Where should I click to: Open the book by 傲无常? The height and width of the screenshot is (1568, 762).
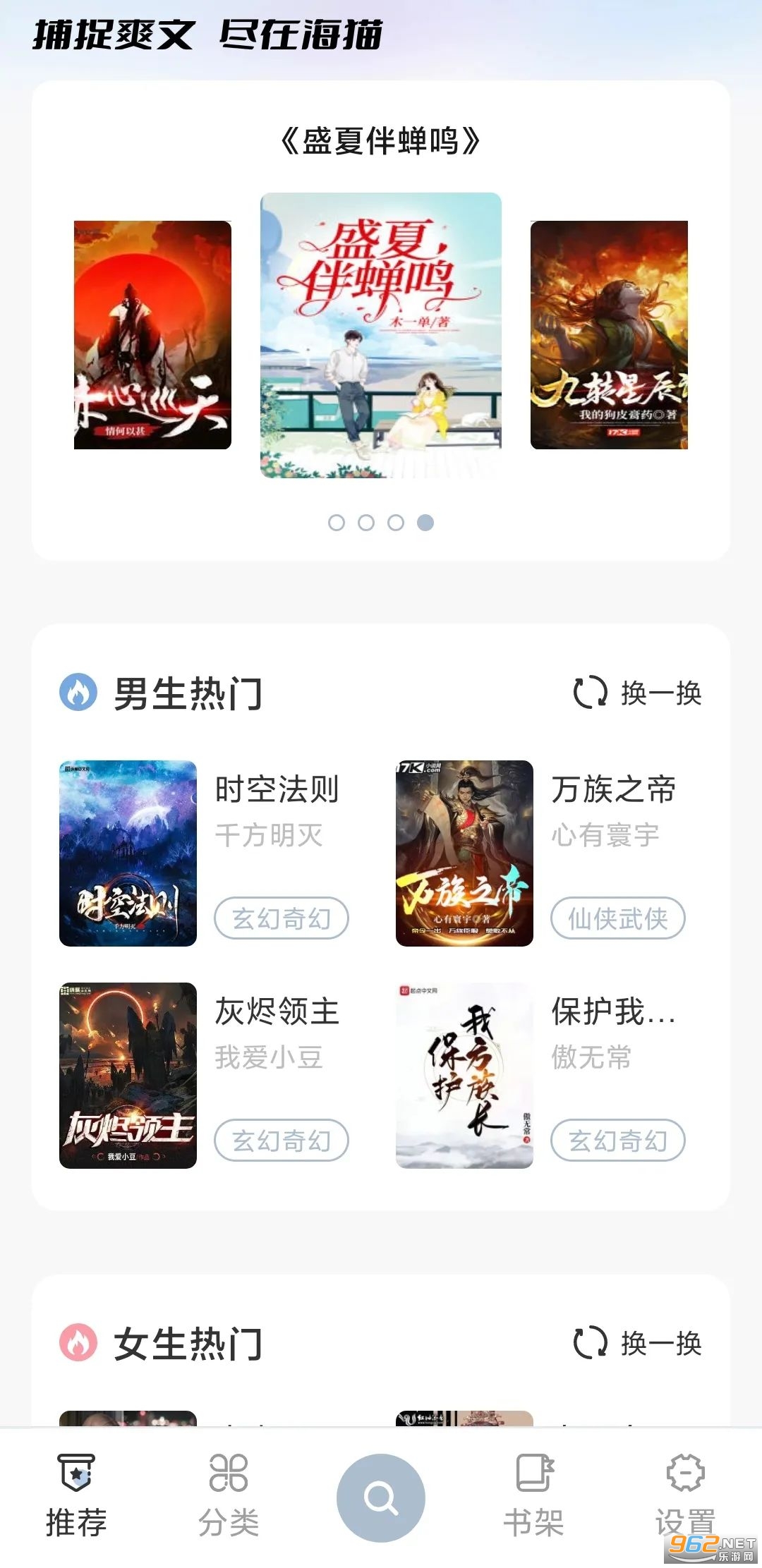(x=464, y=1075)
